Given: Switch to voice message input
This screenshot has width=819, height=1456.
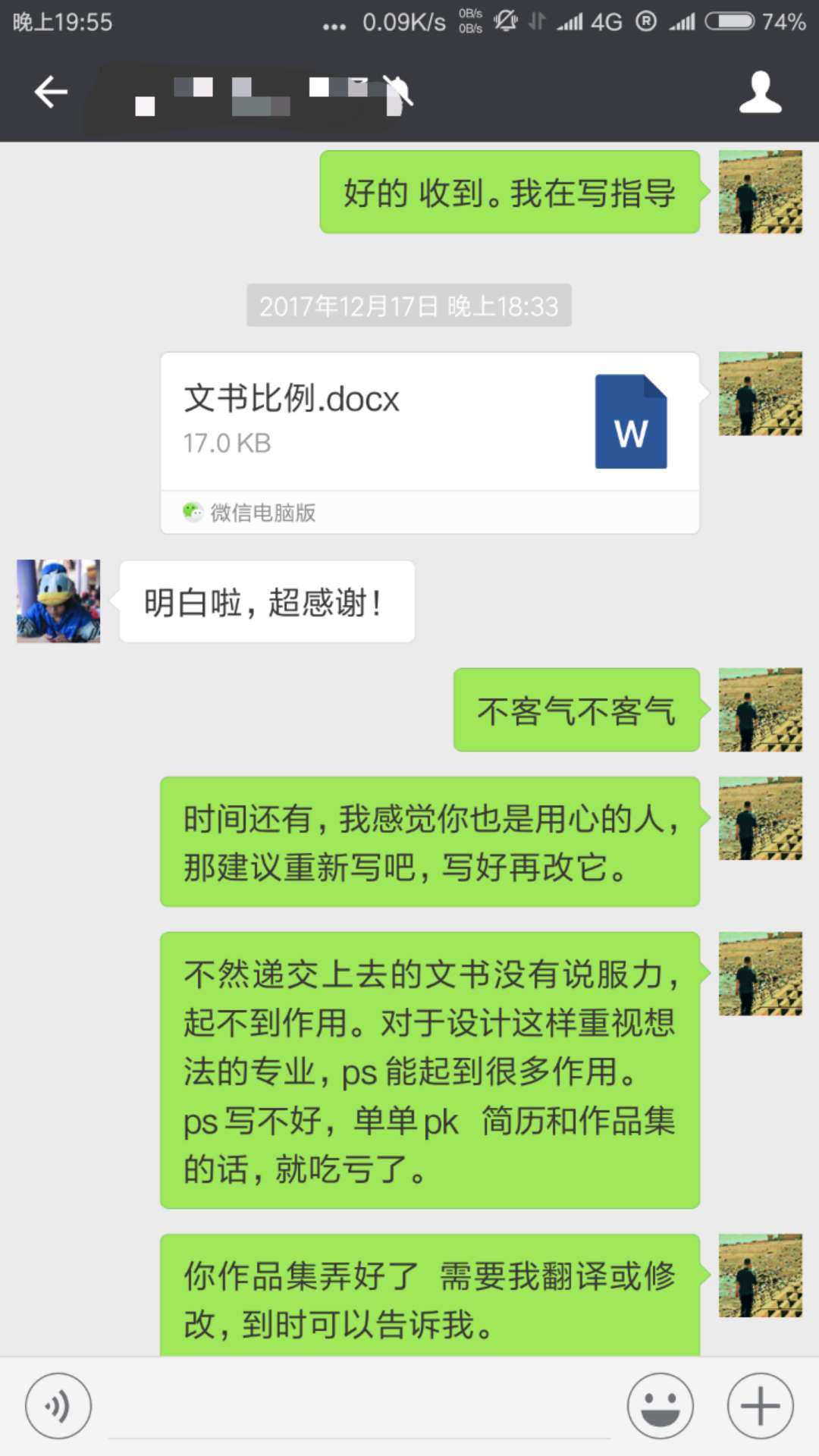Looking at the screenshot, I should click(x=58, y=1405).
